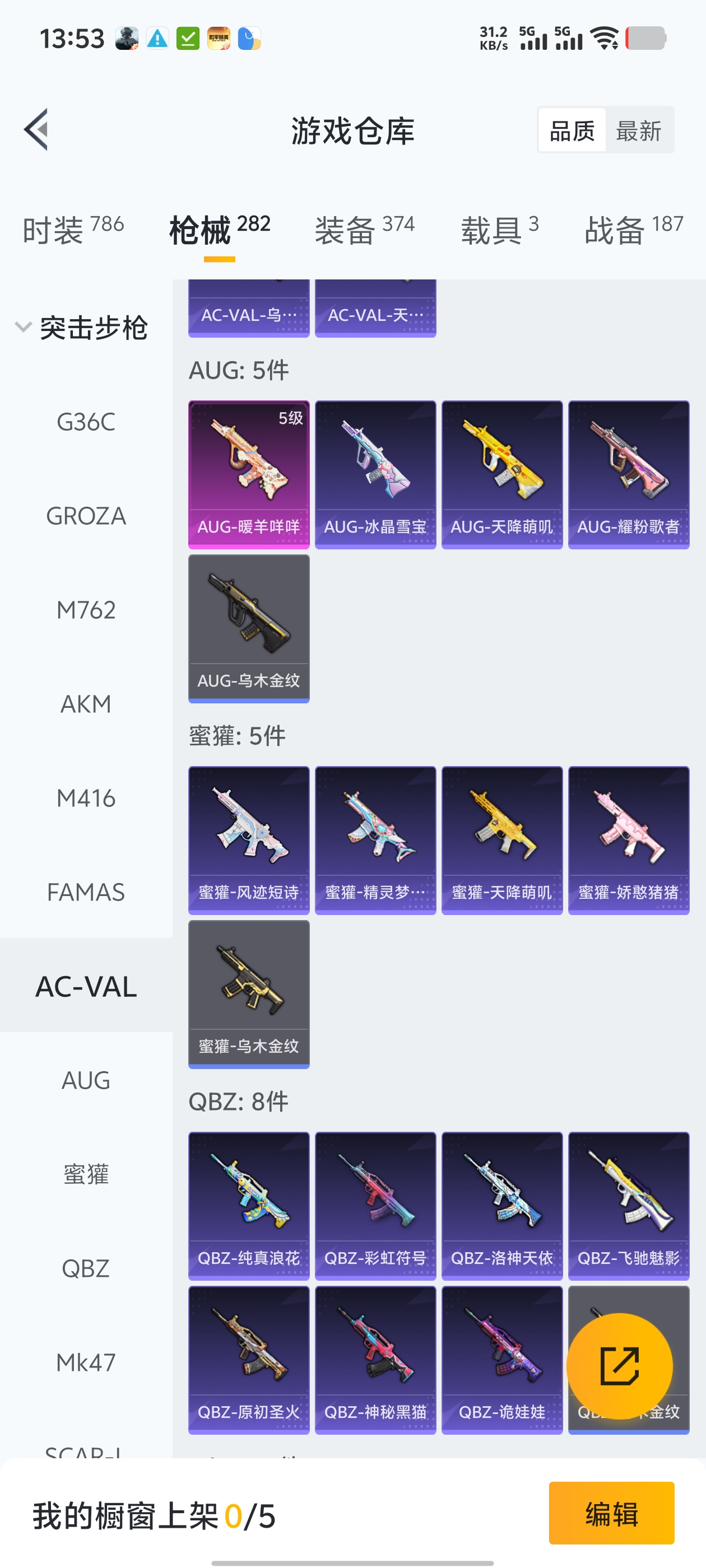Switch to the 时装 tab
This screenshot has height=1568, width=706.
click(x=73, y=230)
